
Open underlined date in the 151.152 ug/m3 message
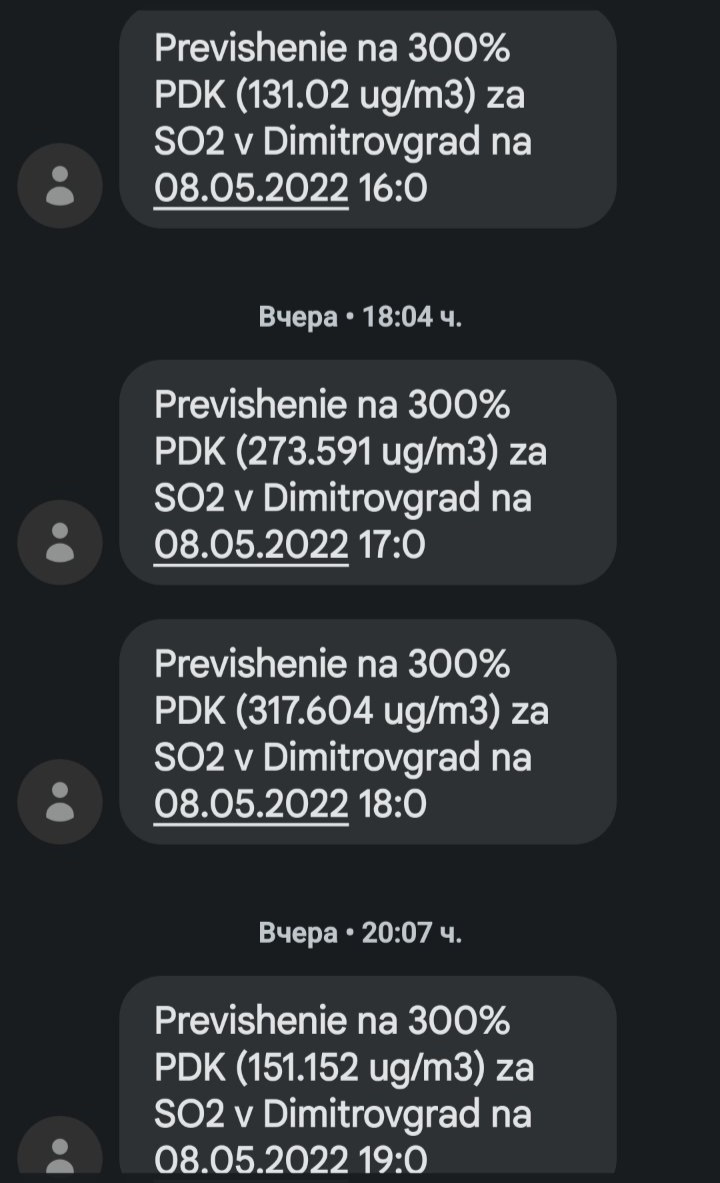pos(251,1160)
